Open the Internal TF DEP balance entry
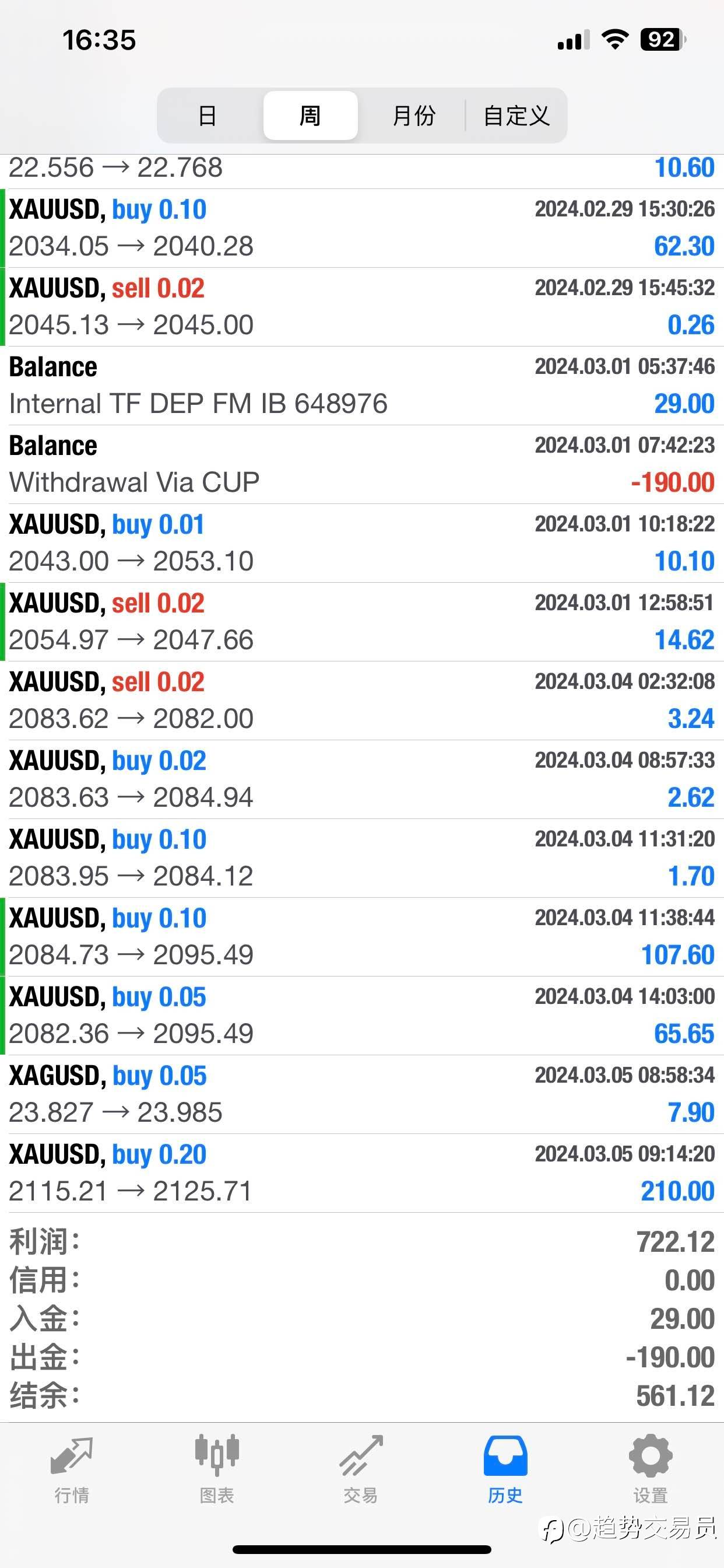724x1568 pixels. coord(362,386)
